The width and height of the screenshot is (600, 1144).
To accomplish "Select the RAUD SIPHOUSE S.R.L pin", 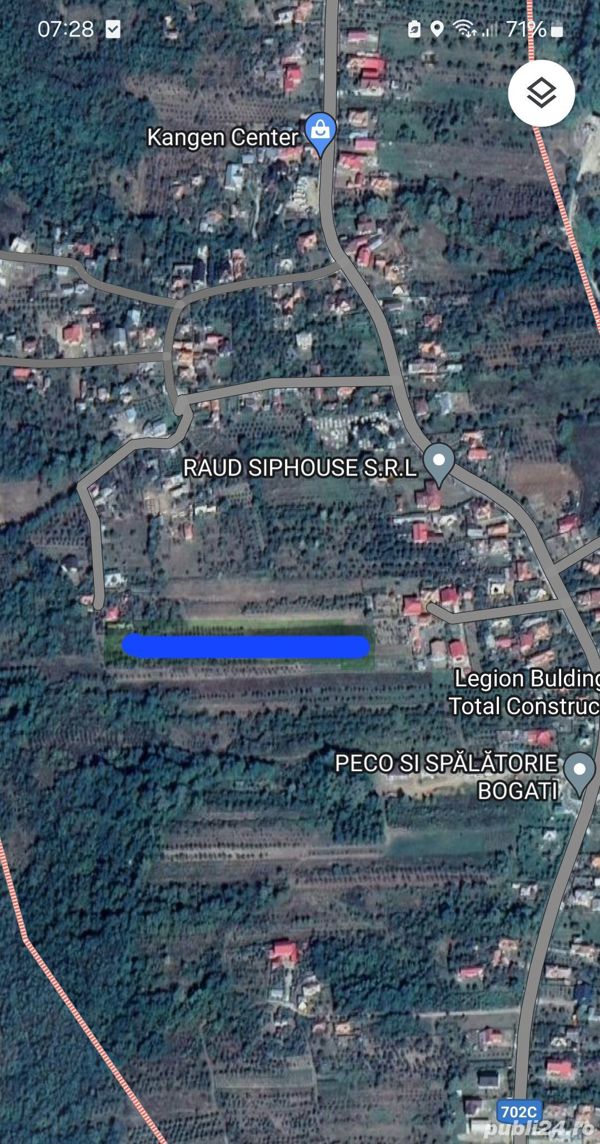I will click(439, 464).
